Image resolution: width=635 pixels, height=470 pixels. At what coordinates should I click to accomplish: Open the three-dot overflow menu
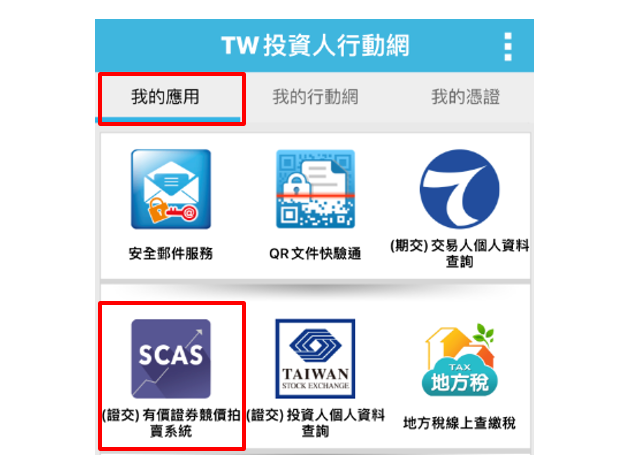508,46
